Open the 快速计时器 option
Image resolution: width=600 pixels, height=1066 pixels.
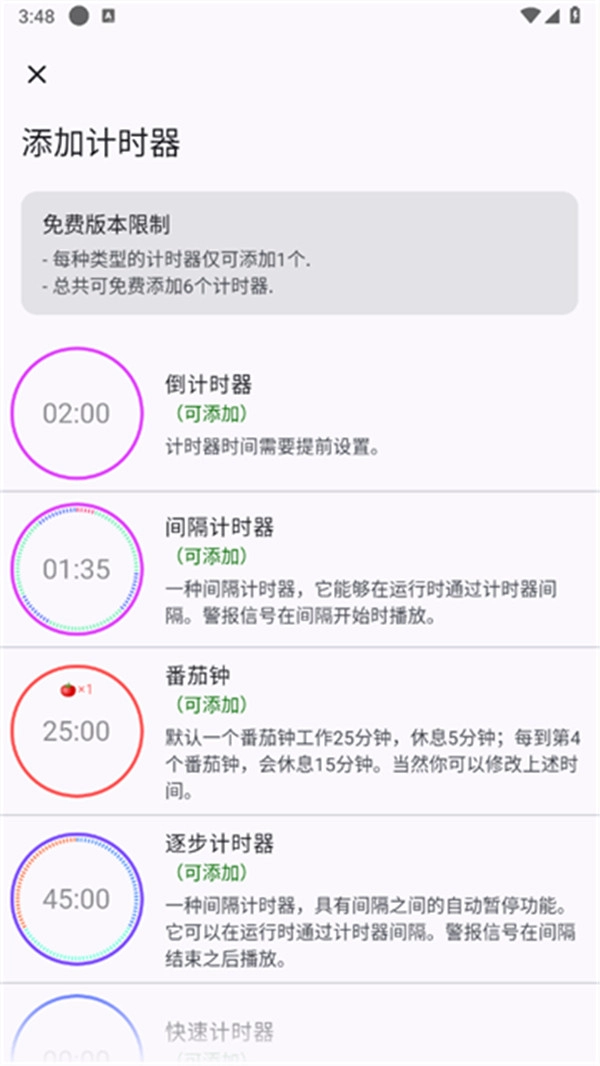pos(300,1030)
